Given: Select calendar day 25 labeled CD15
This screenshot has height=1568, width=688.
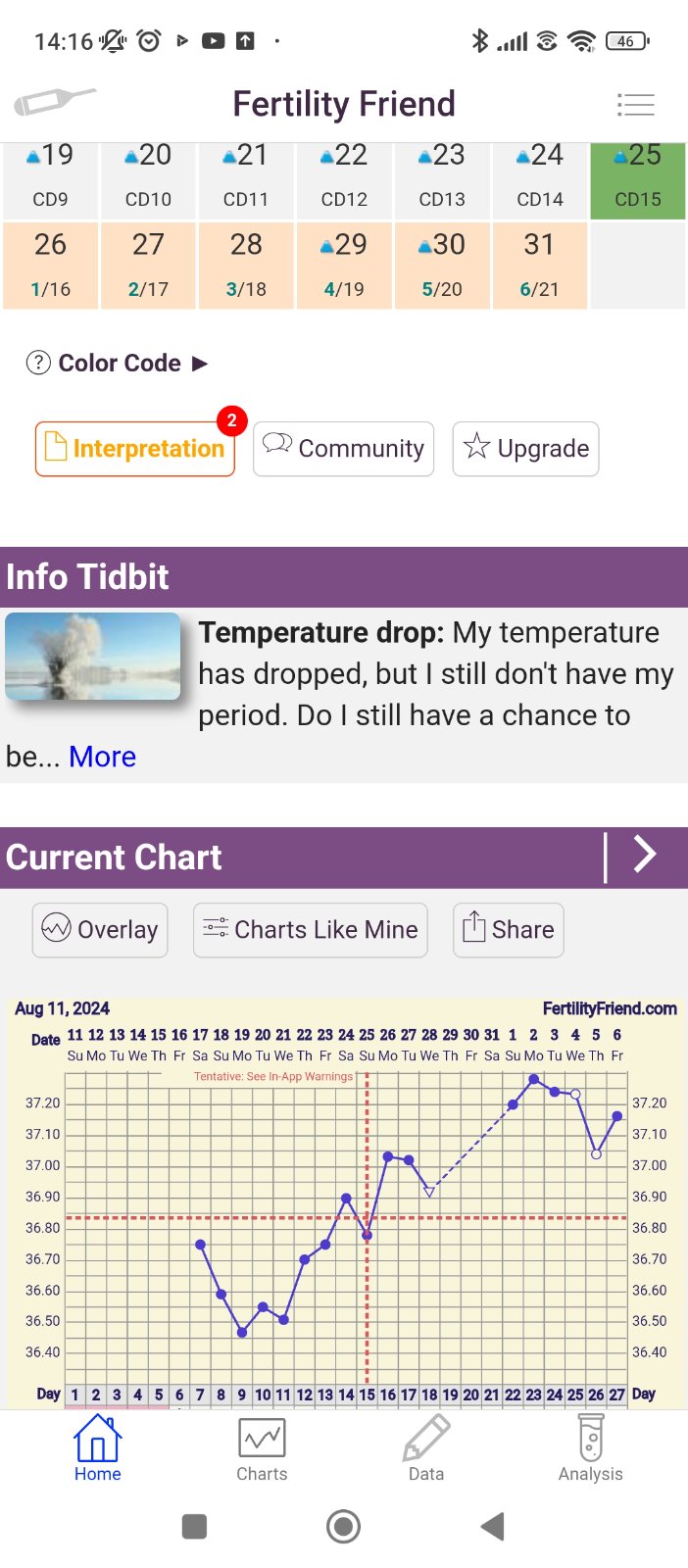Looking at the screenshot, I should point(638,176).
